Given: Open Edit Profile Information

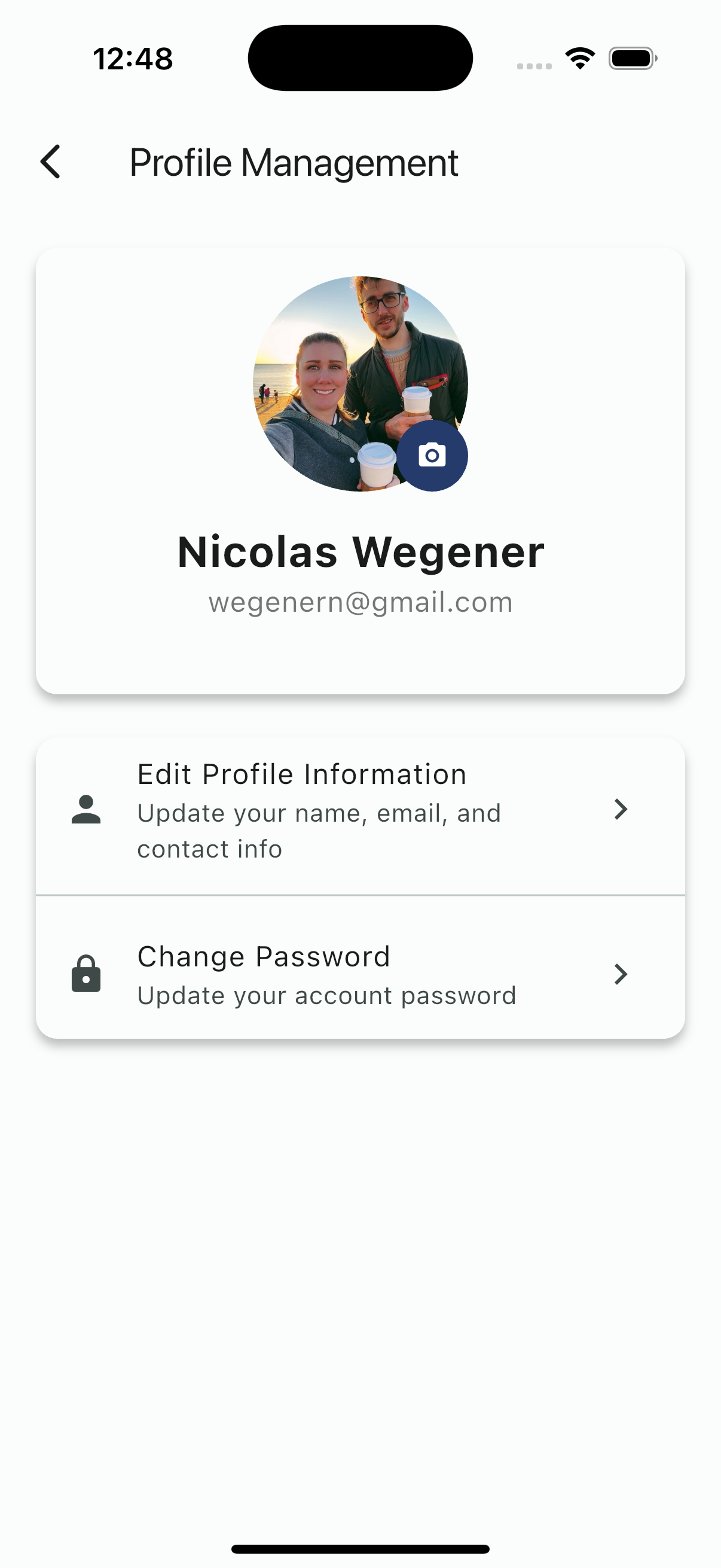Looking at the screenshot, I should click(359, 811).
